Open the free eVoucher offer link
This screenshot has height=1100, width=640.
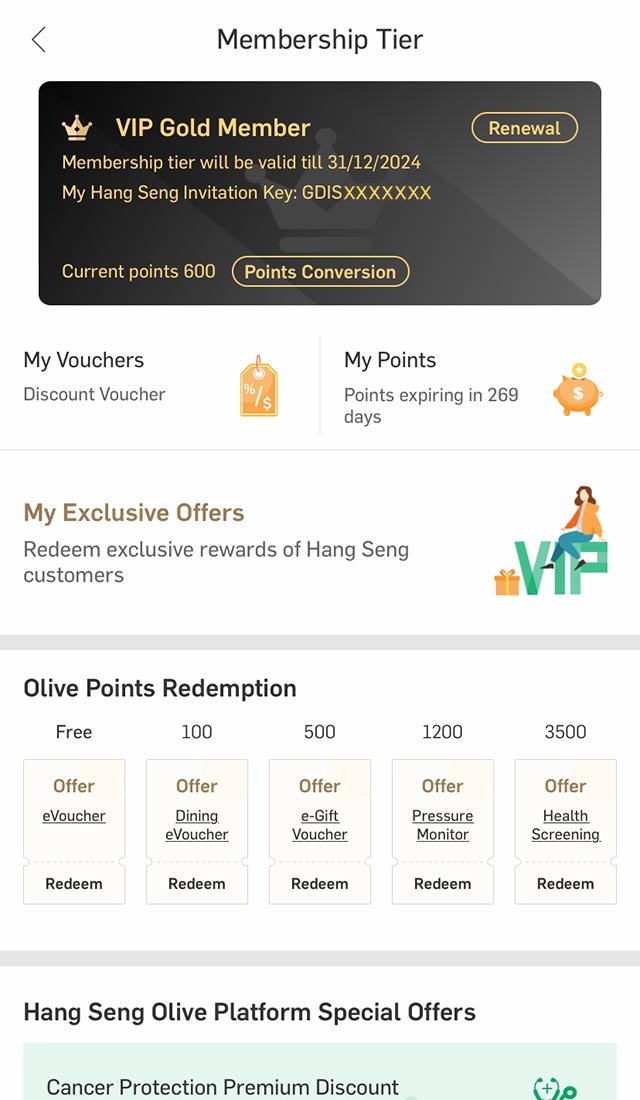click(x=74, y=816)
